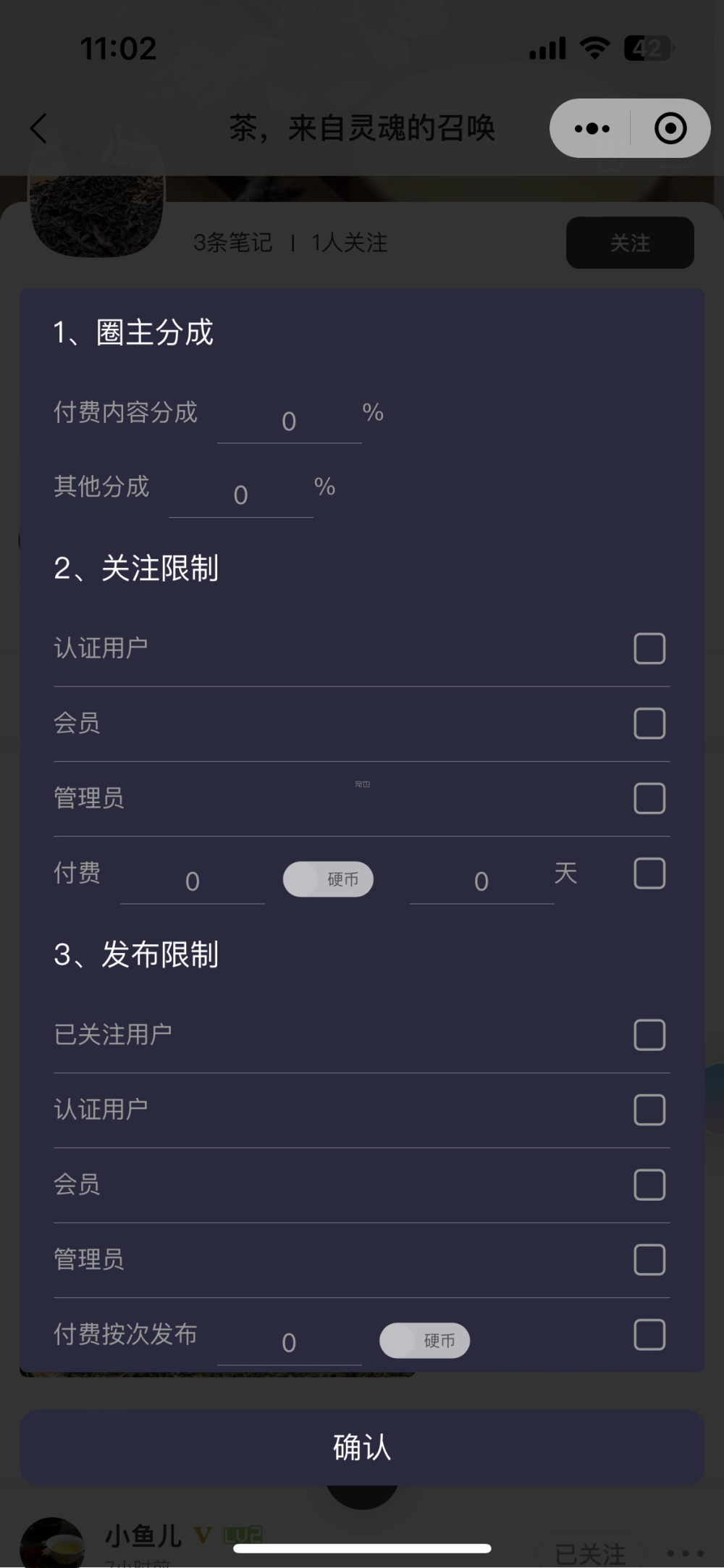Check 管理员 under 发布限制
This screenshot has height=1568, width=724.
tap(649, 1259)
